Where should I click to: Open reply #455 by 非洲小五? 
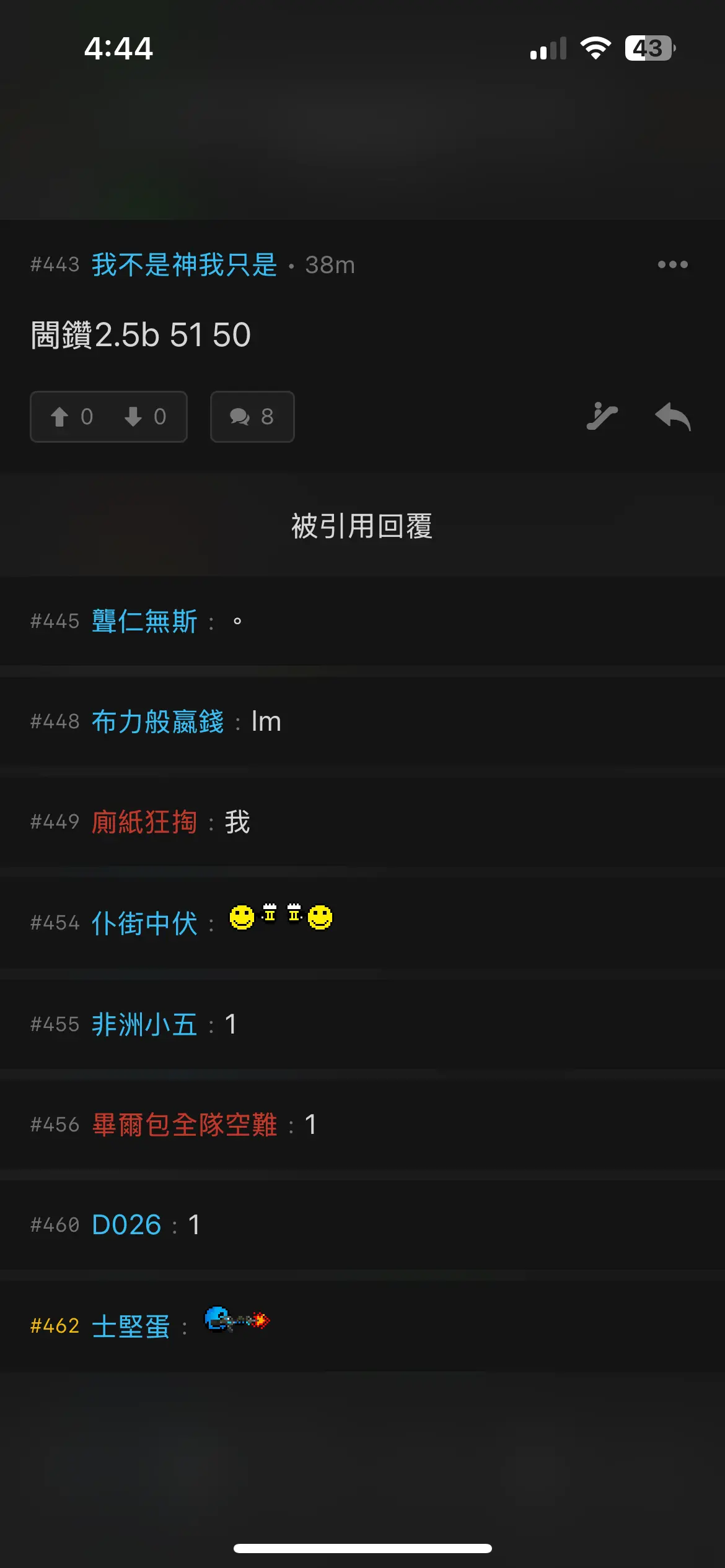point(362,1024)
